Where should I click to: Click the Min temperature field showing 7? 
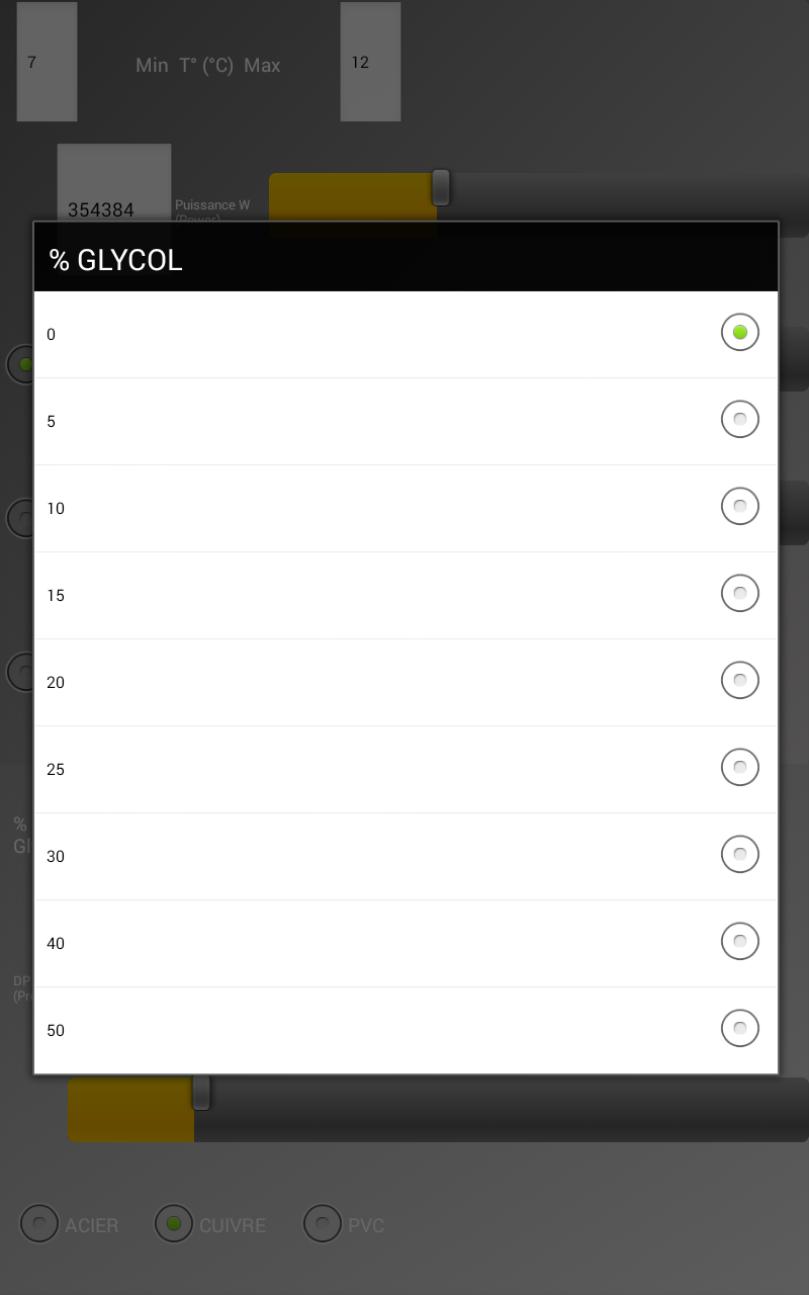[46, 61]
